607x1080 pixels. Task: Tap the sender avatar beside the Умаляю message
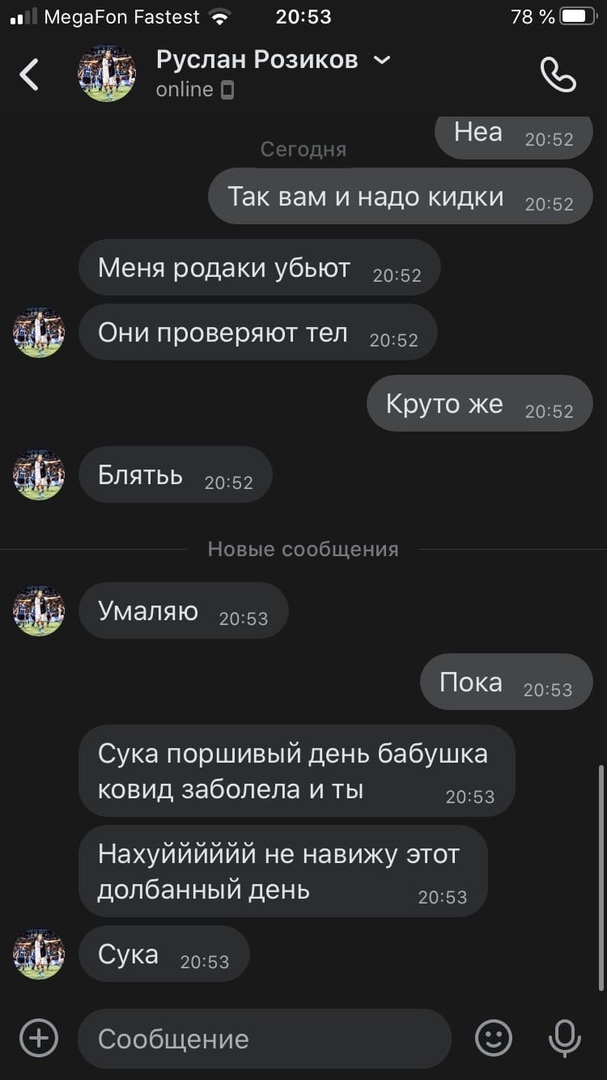(38, 611)
